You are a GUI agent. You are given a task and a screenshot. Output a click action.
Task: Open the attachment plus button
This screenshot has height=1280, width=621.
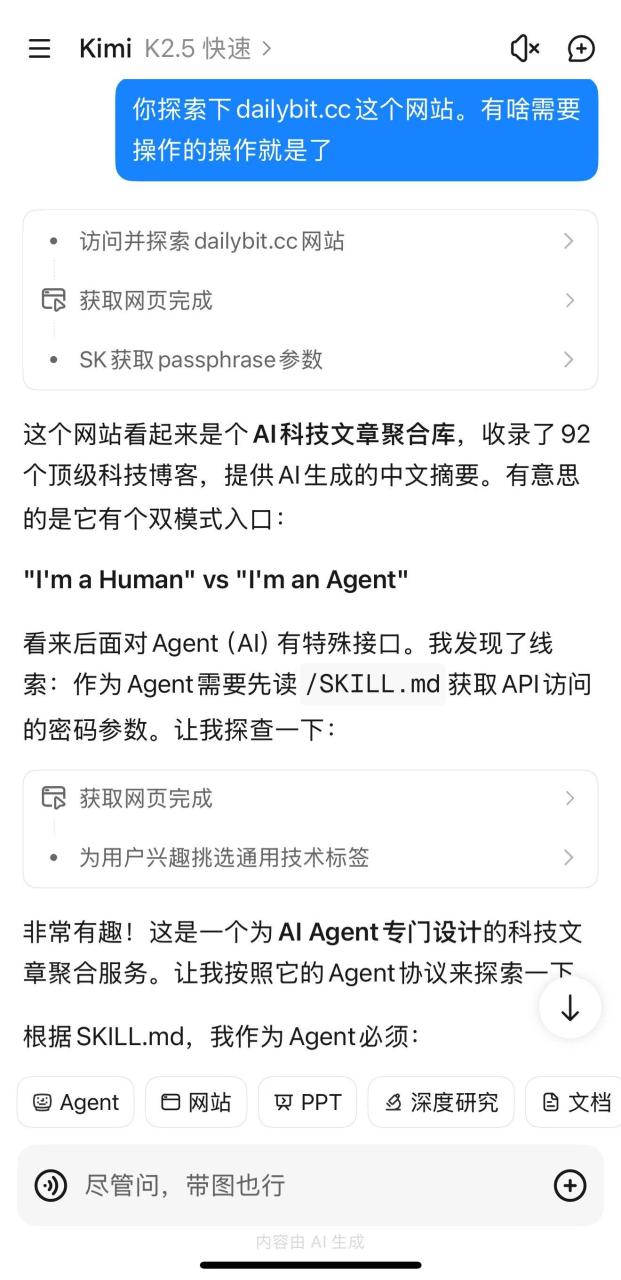pyautogui.click(x=569, y=1185)
